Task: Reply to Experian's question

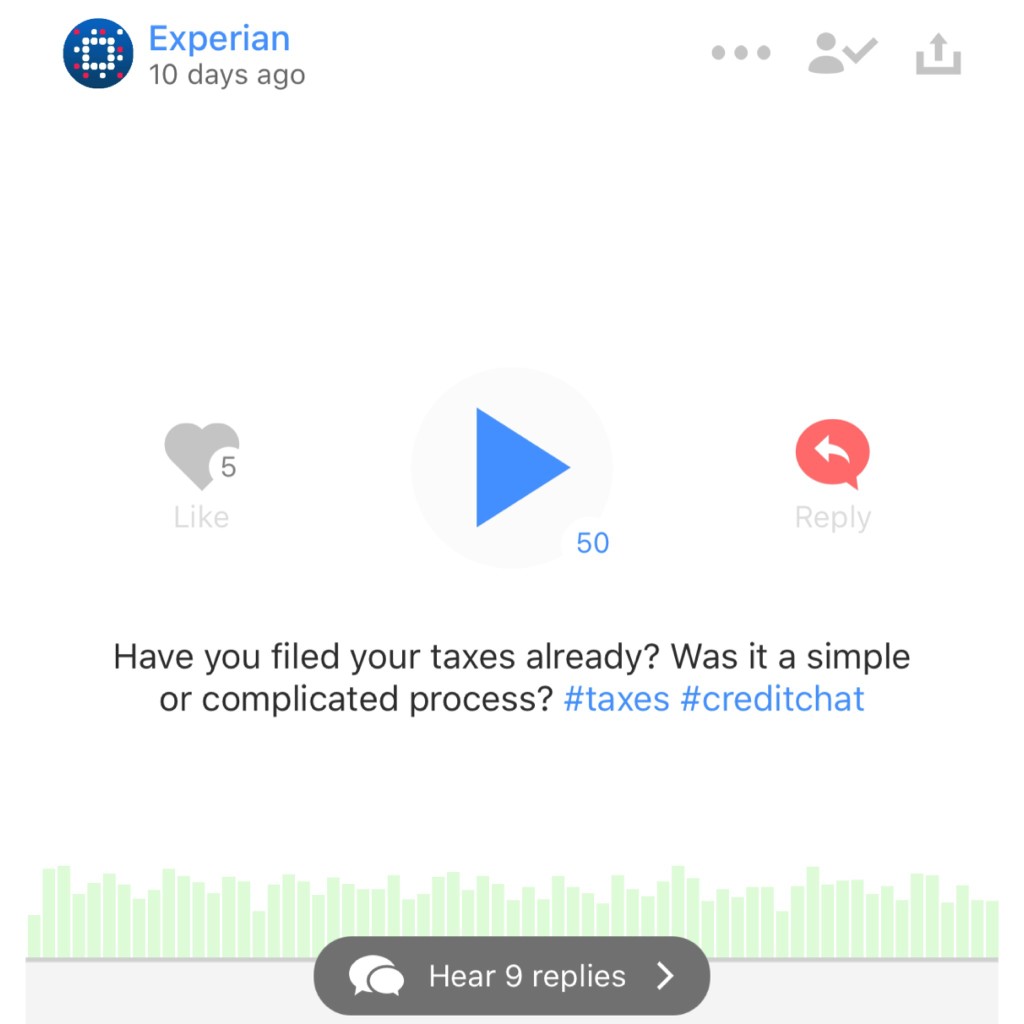Action: tap(832, 455)
